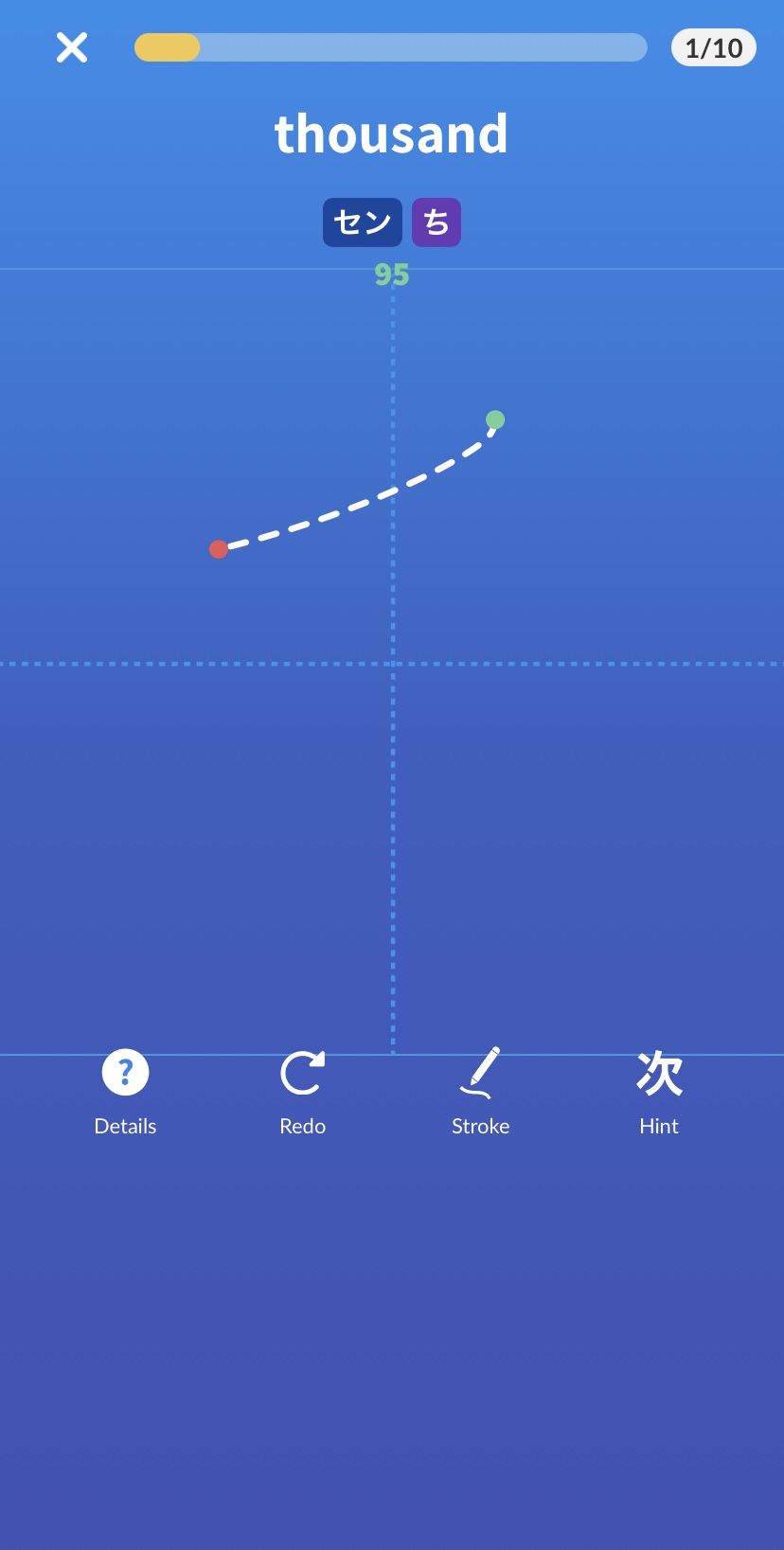Close the kanji practice session
The image size is (784, 1550).
pos(72,47)
